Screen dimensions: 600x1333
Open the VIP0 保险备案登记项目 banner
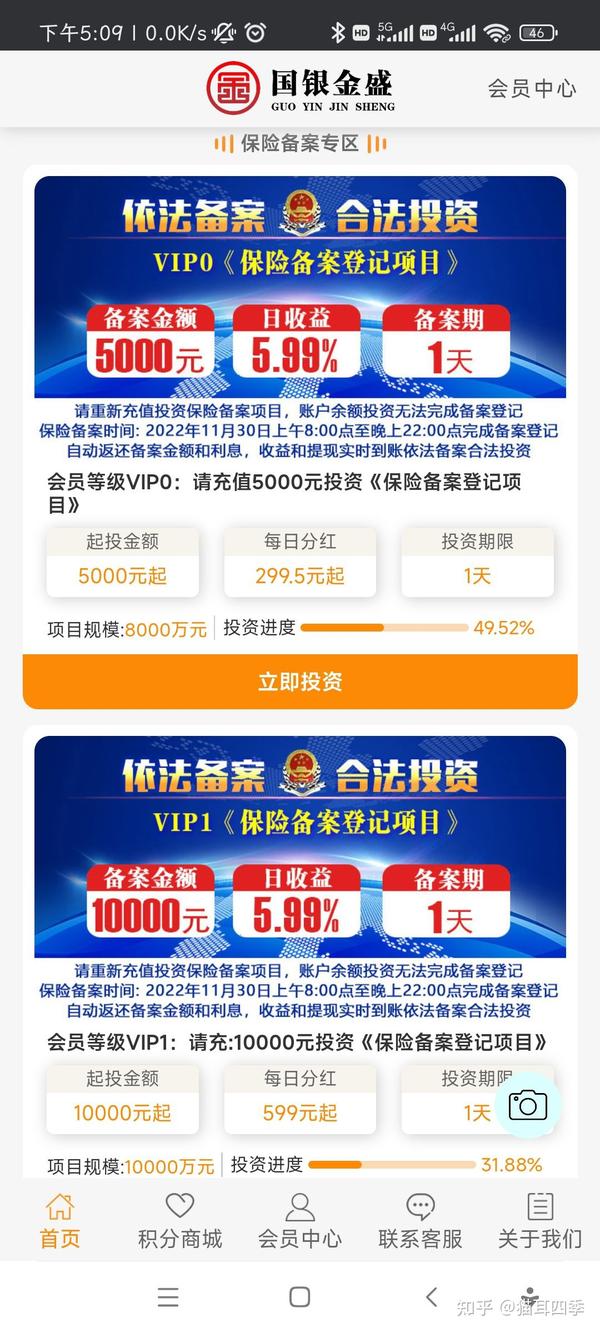point(300,287)
